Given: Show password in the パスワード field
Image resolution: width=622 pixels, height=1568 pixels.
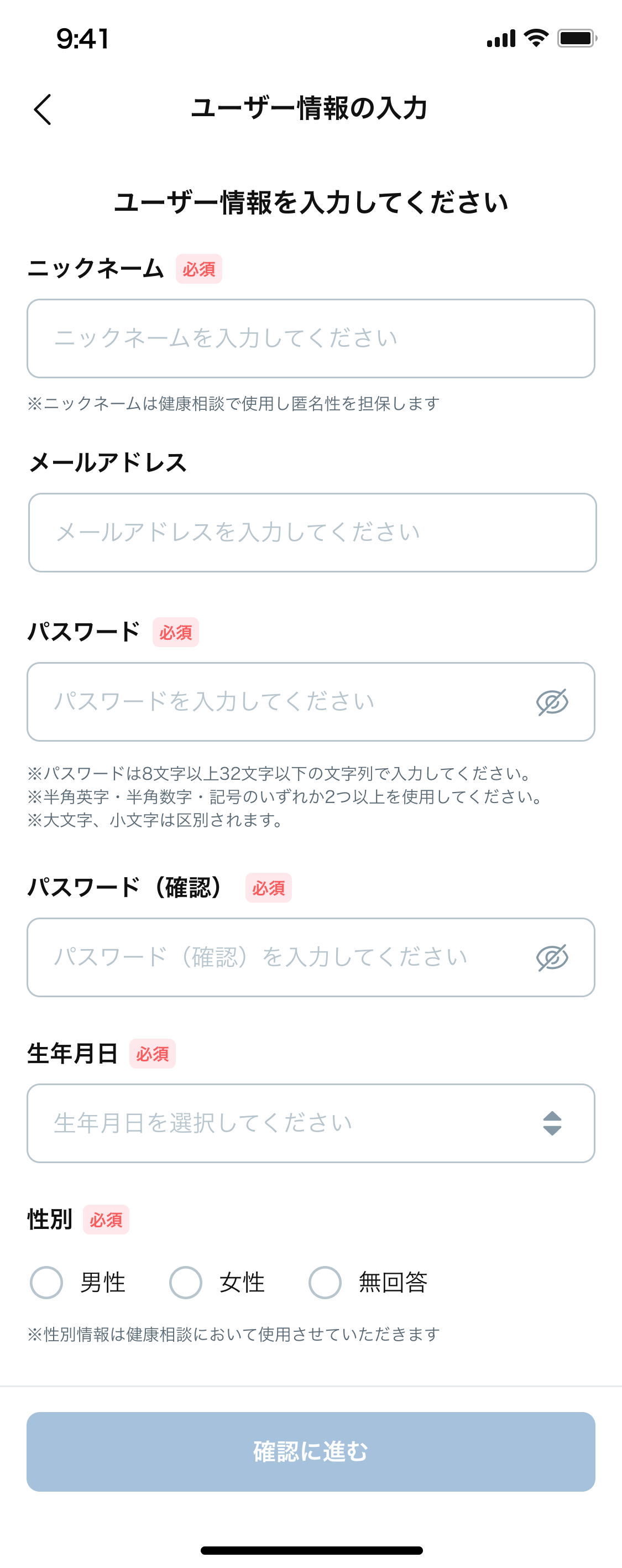Looking at the screenshot, I should pos(552,702).
